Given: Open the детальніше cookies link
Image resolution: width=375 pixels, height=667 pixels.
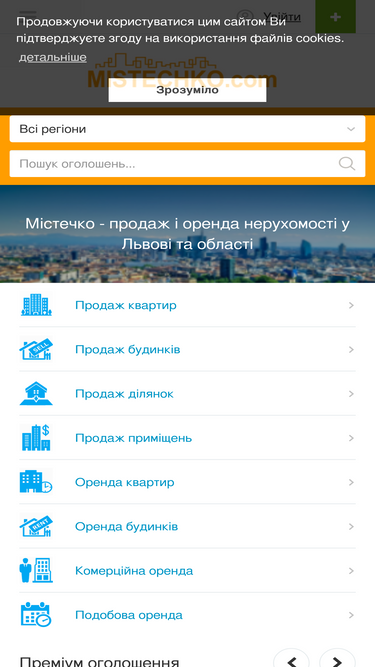Looking at the screenshot, I should tap(53, 57).
